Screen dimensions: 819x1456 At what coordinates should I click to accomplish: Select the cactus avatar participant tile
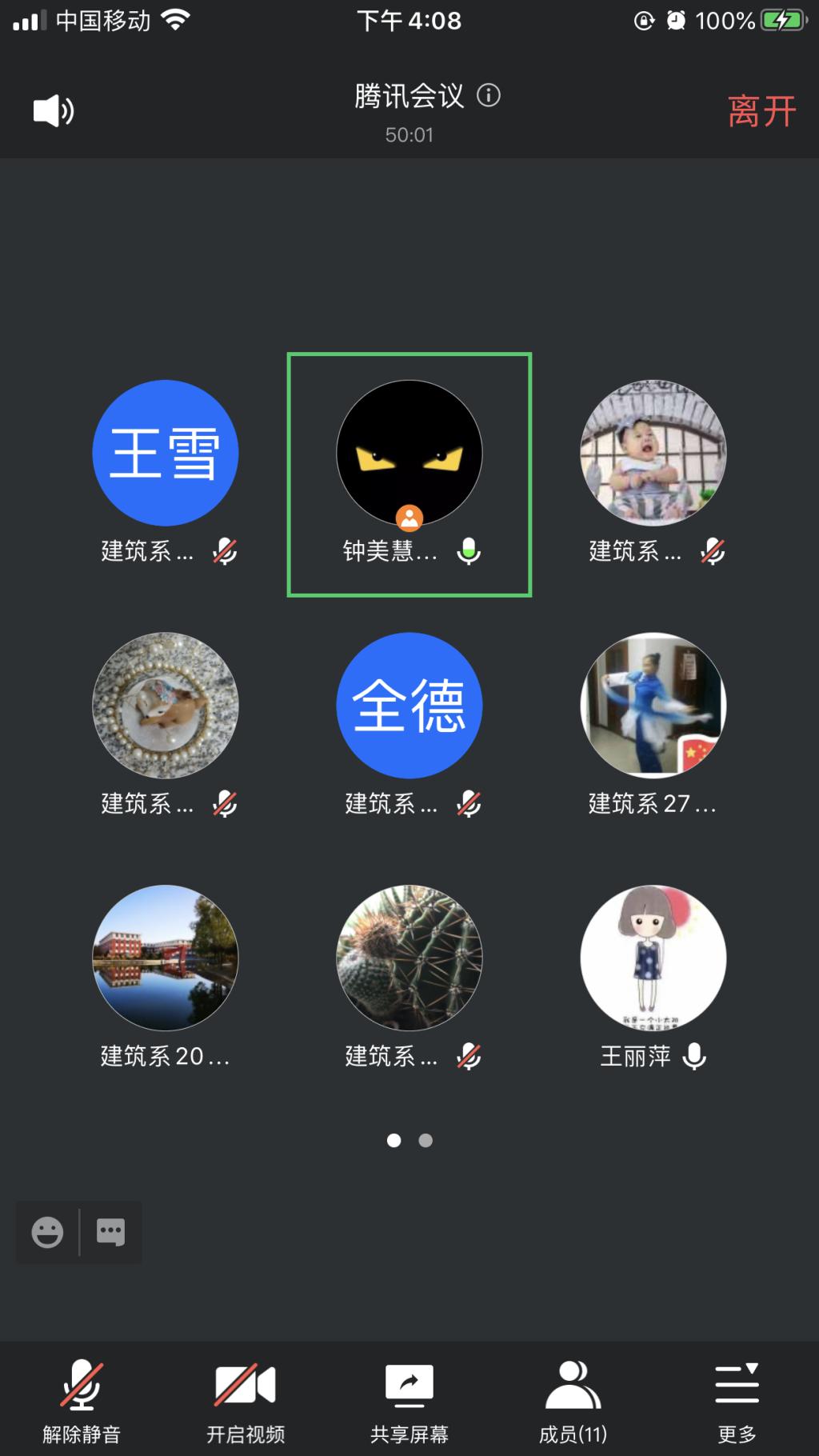click(x=409, y=958)
